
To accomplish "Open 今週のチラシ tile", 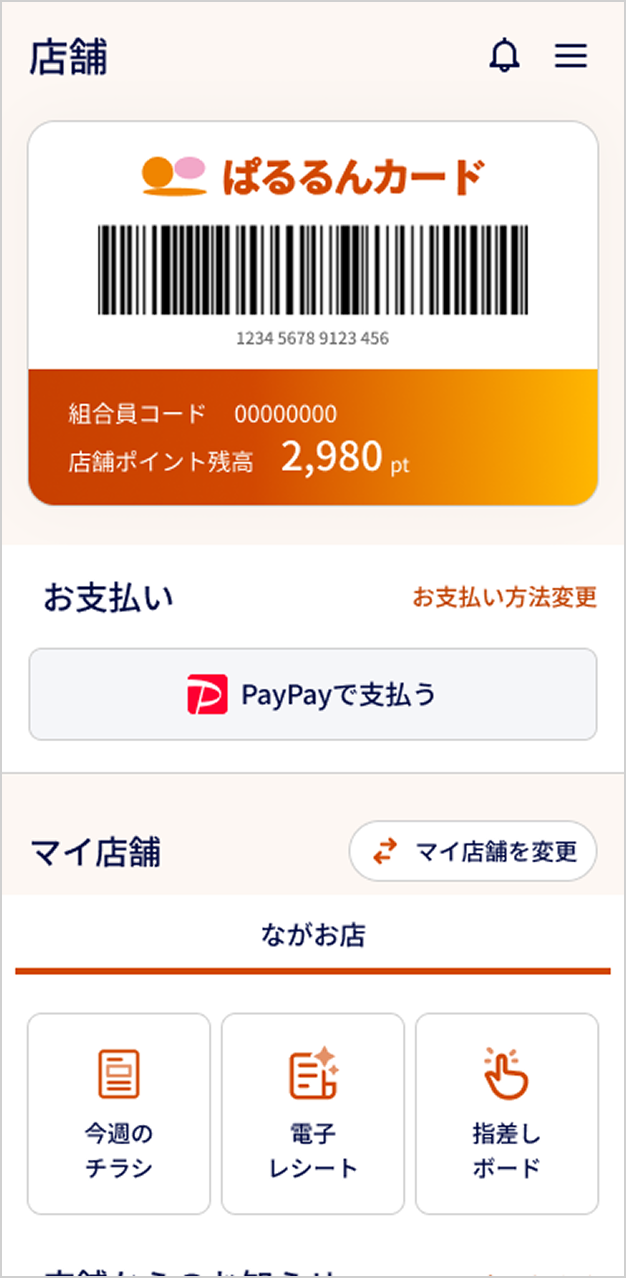I will click(119, 1113).
